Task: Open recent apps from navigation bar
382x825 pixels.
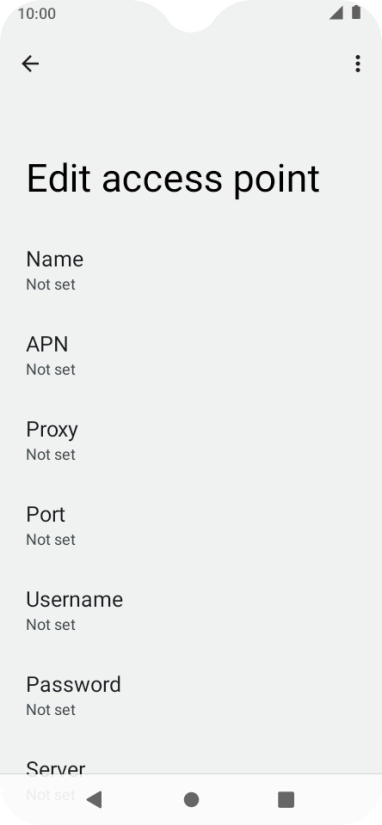Action: (x=286, y=800)
